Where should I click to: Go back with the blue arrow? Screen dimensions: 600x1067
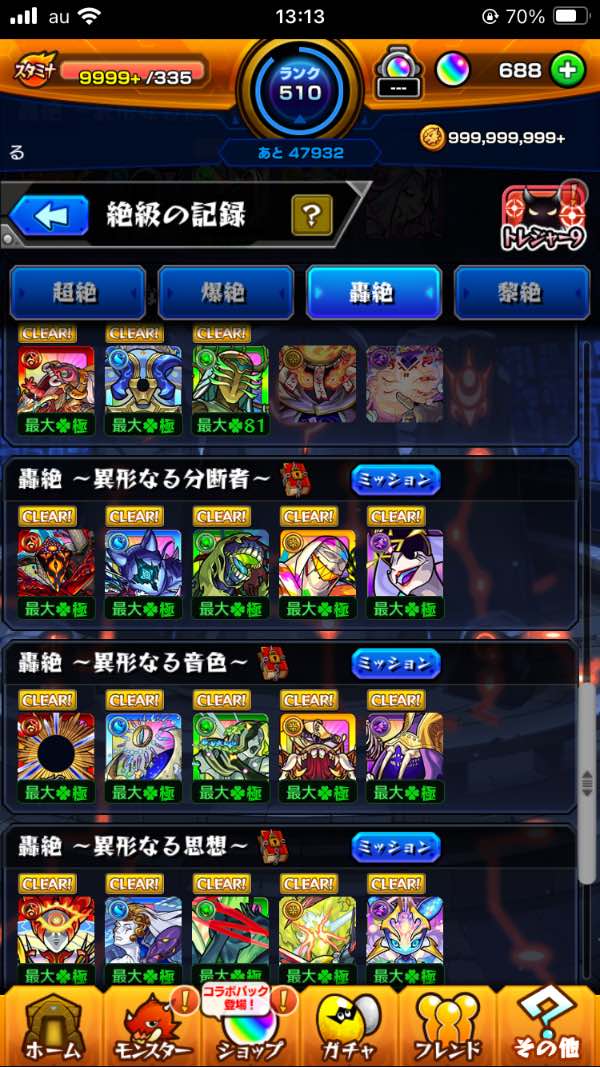coord(50,214)
